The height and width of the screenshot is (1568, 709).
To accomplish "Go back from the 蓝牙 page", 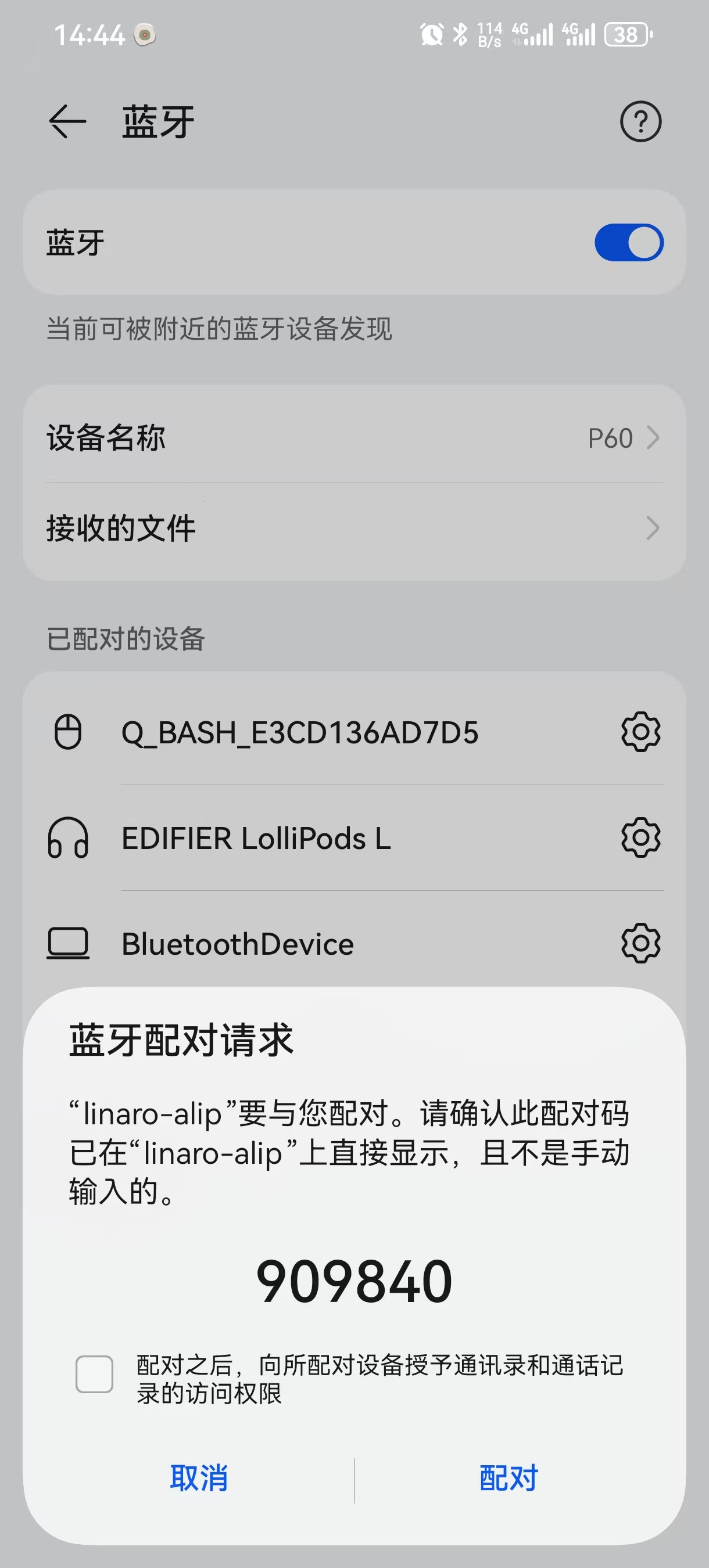I will [x=67, y=122].
